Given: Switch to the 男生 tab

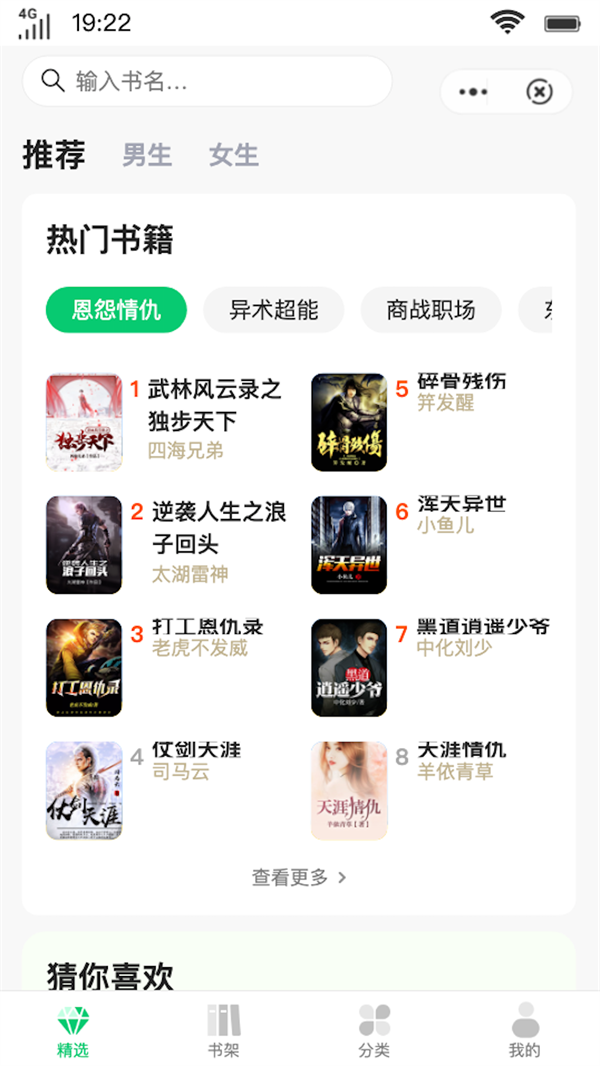Looking at the screenshot, I should click(x=147, y=155).
